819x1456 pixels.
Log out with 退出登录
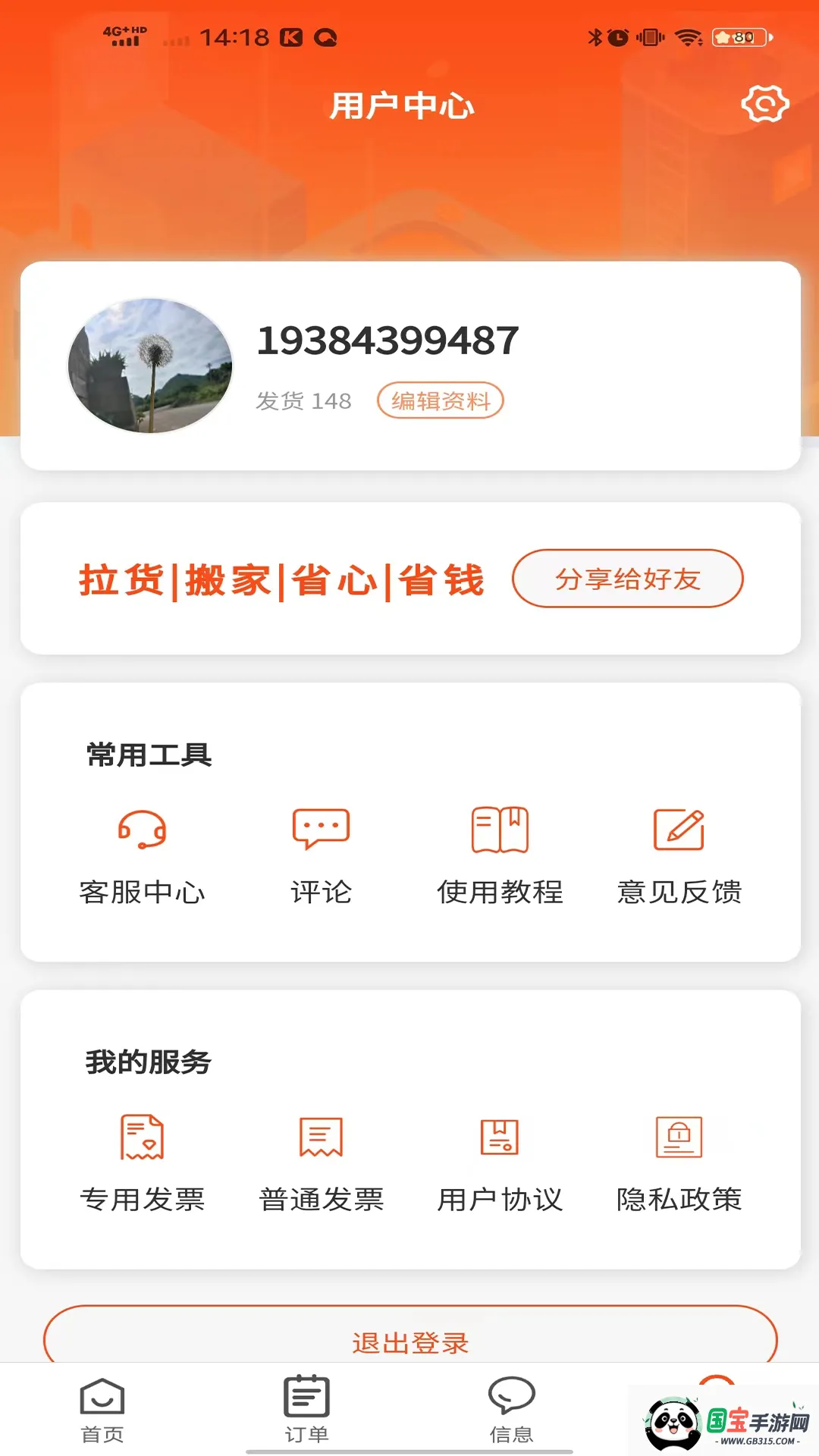coord(410,1341)
